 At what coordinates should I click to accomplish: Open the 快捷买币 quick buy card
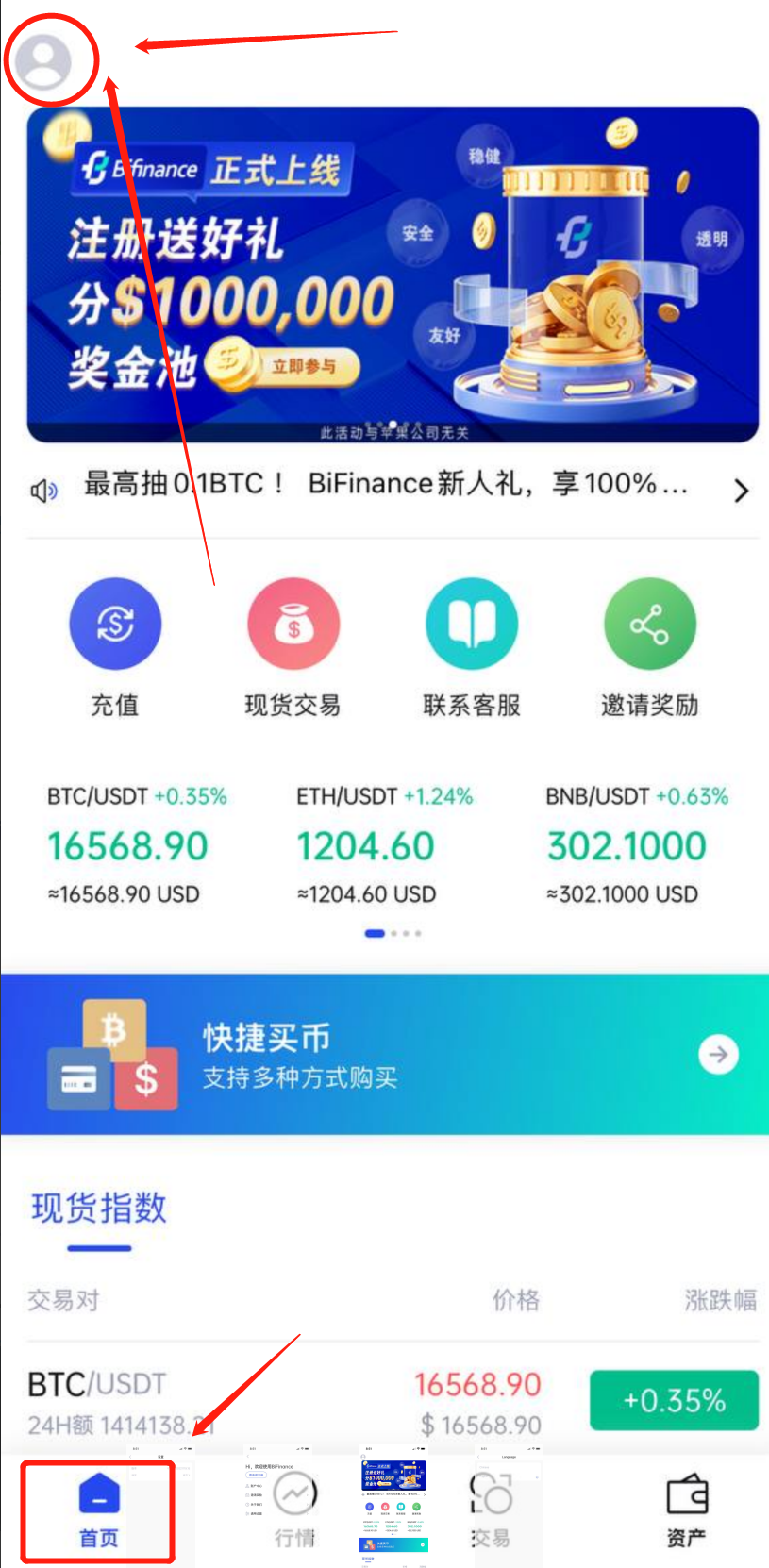385,1055
